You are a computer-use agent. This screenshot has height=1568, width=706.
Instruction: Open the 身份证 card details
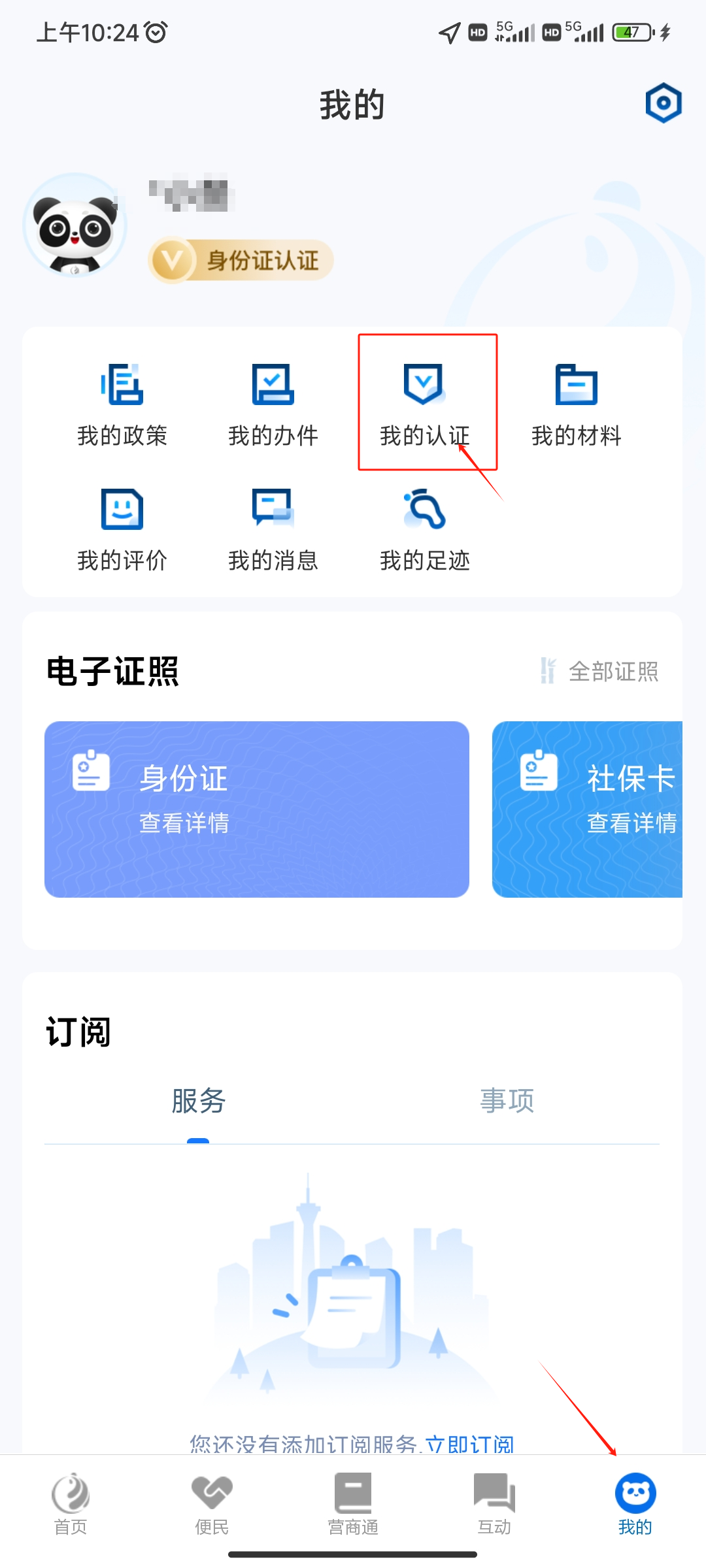coord(256,809)
